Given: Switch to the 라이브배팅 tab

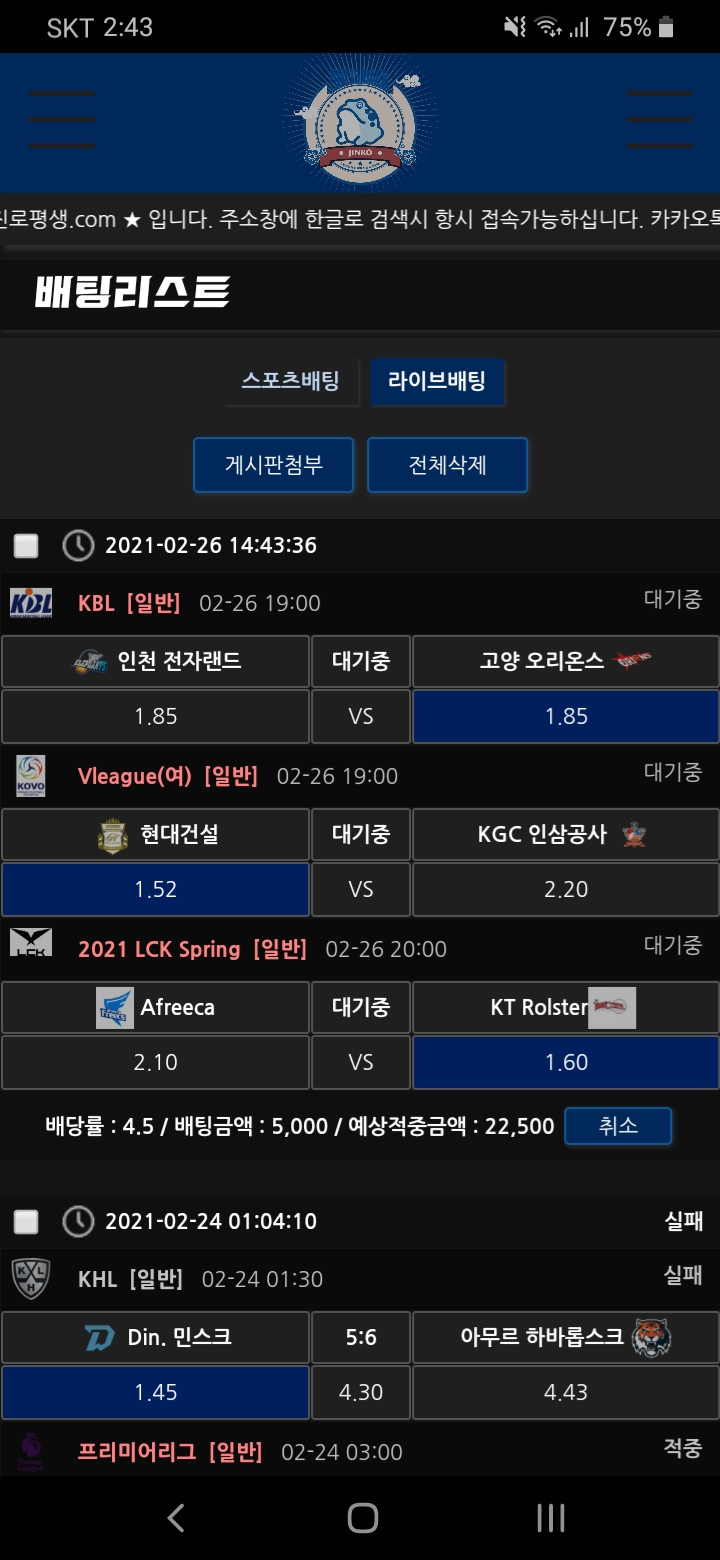Looking at the screenshot, I should tap(437, 381).
